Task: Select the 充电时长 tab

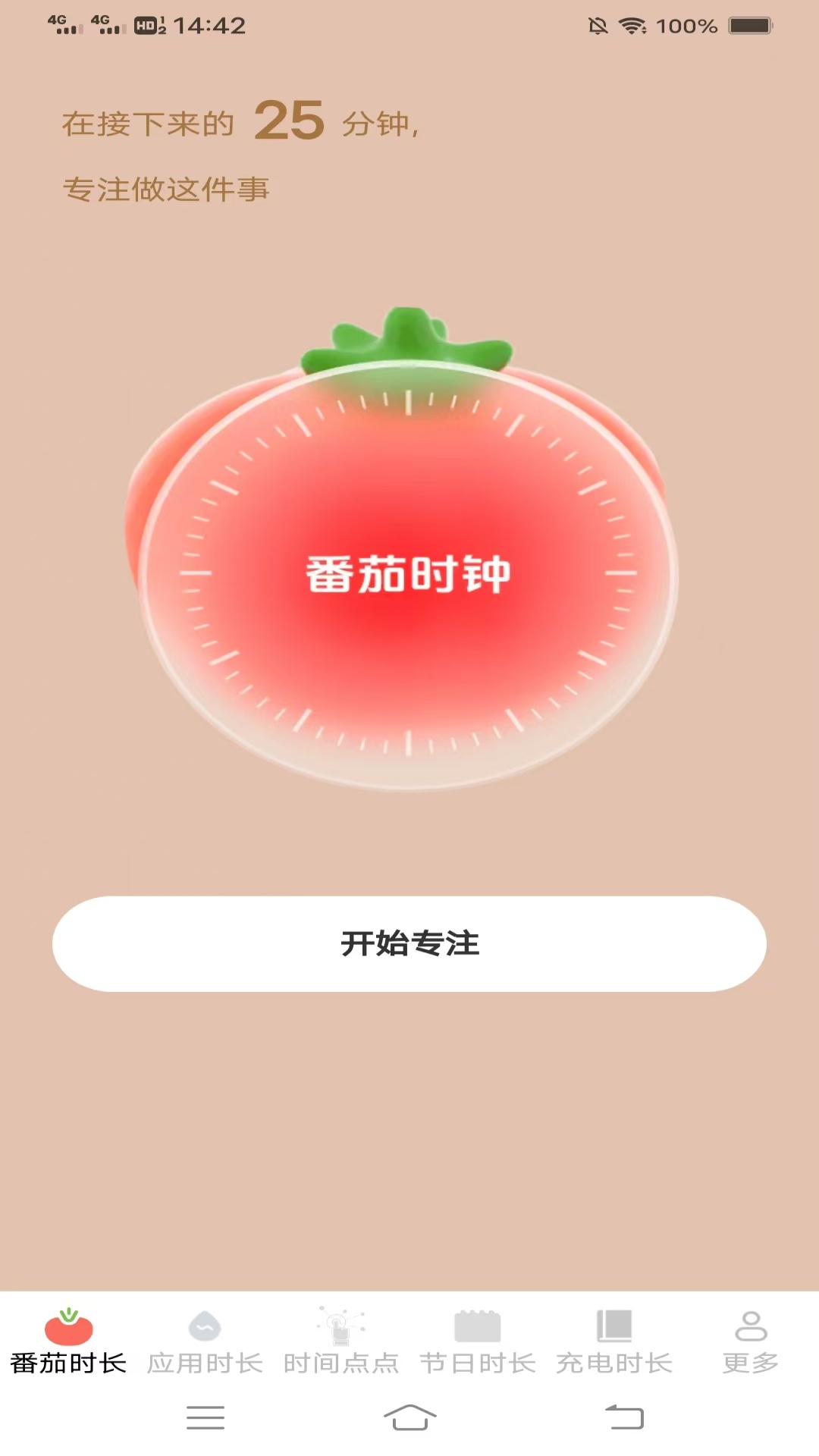Action: click(614, 1342)
